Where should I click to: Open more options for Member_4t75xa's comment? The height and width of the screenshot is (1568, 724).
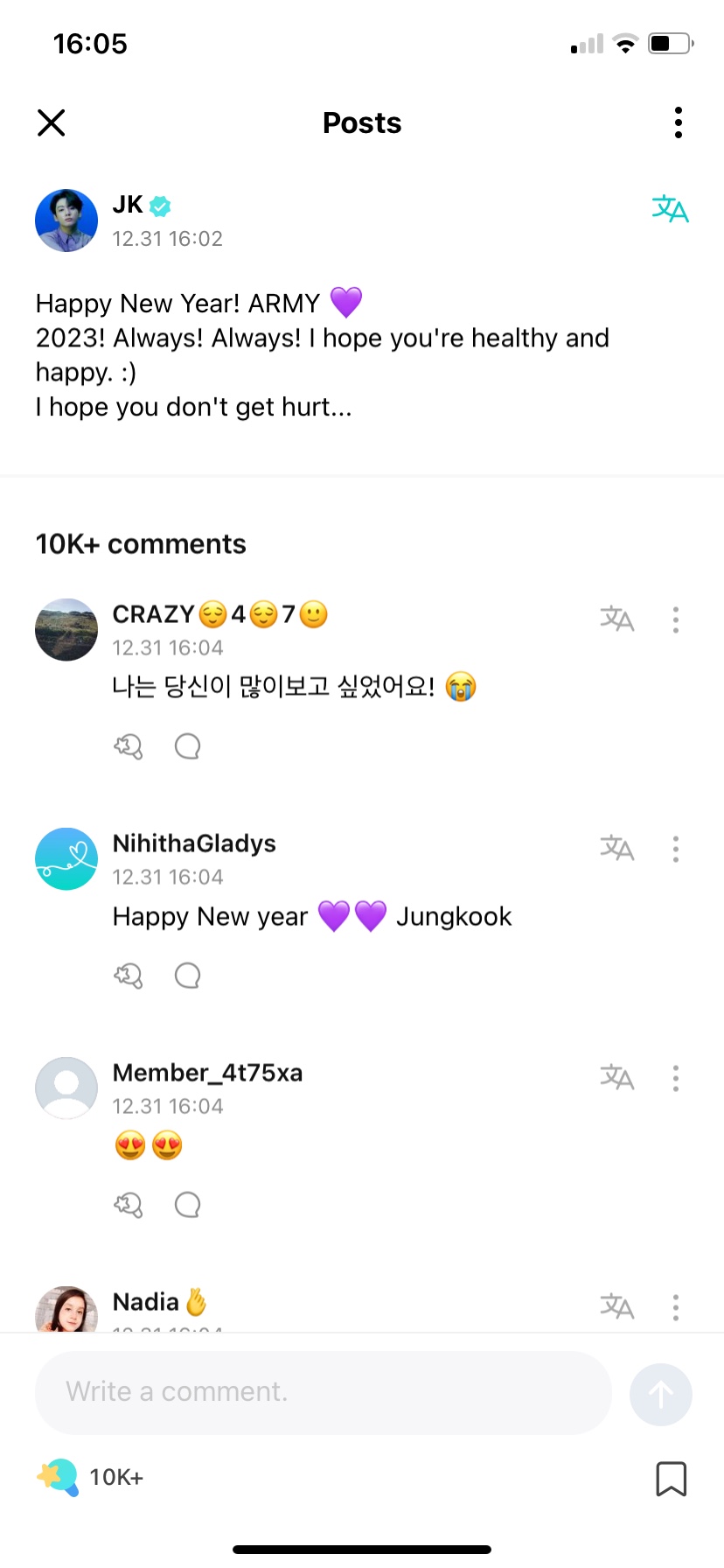676,1078
